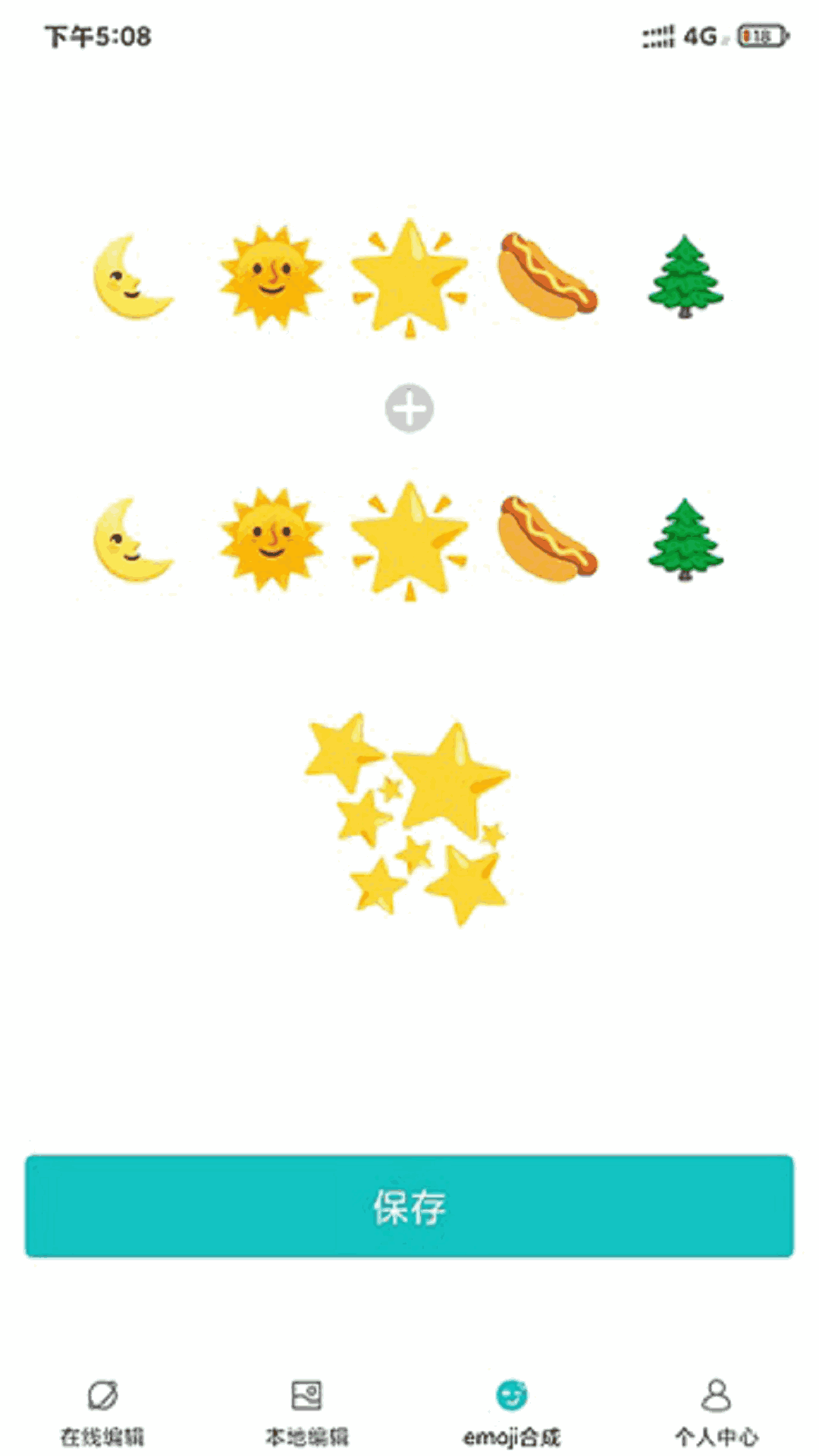Choose the glowing star in the top row
The height and width of the screenshot is (1456, 819).
pos(409,277)
